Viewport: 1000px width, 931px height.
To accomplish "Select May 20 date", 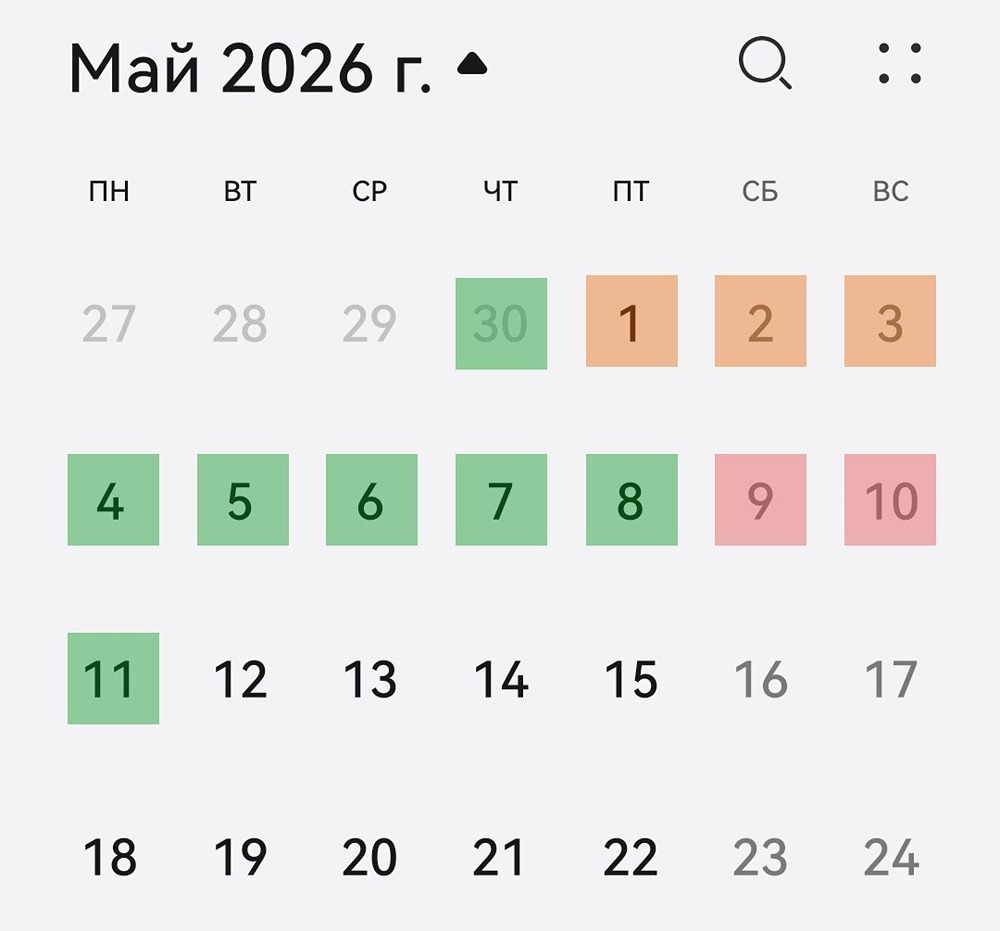I will tap(370, 857).
